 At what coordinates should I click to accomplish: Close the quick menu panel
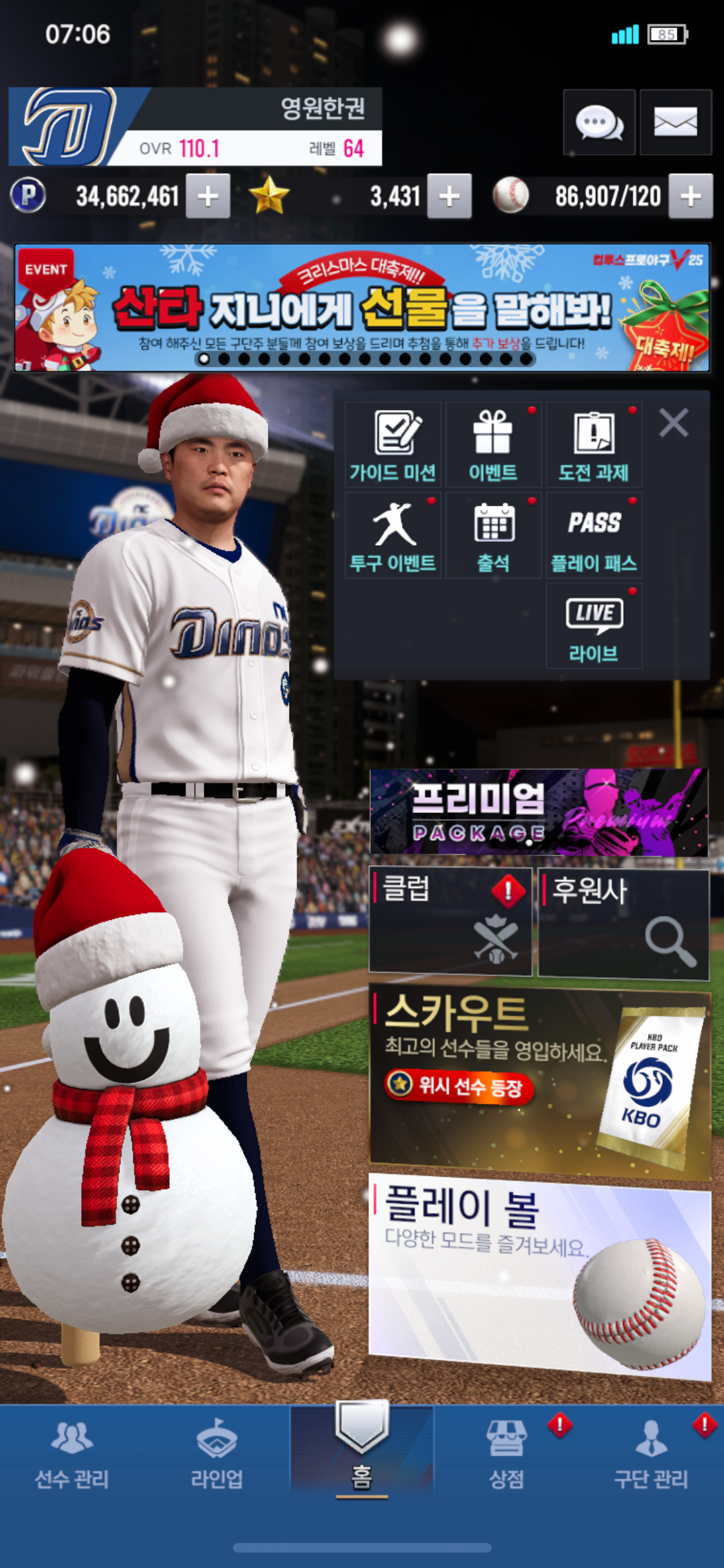point(674,423)
